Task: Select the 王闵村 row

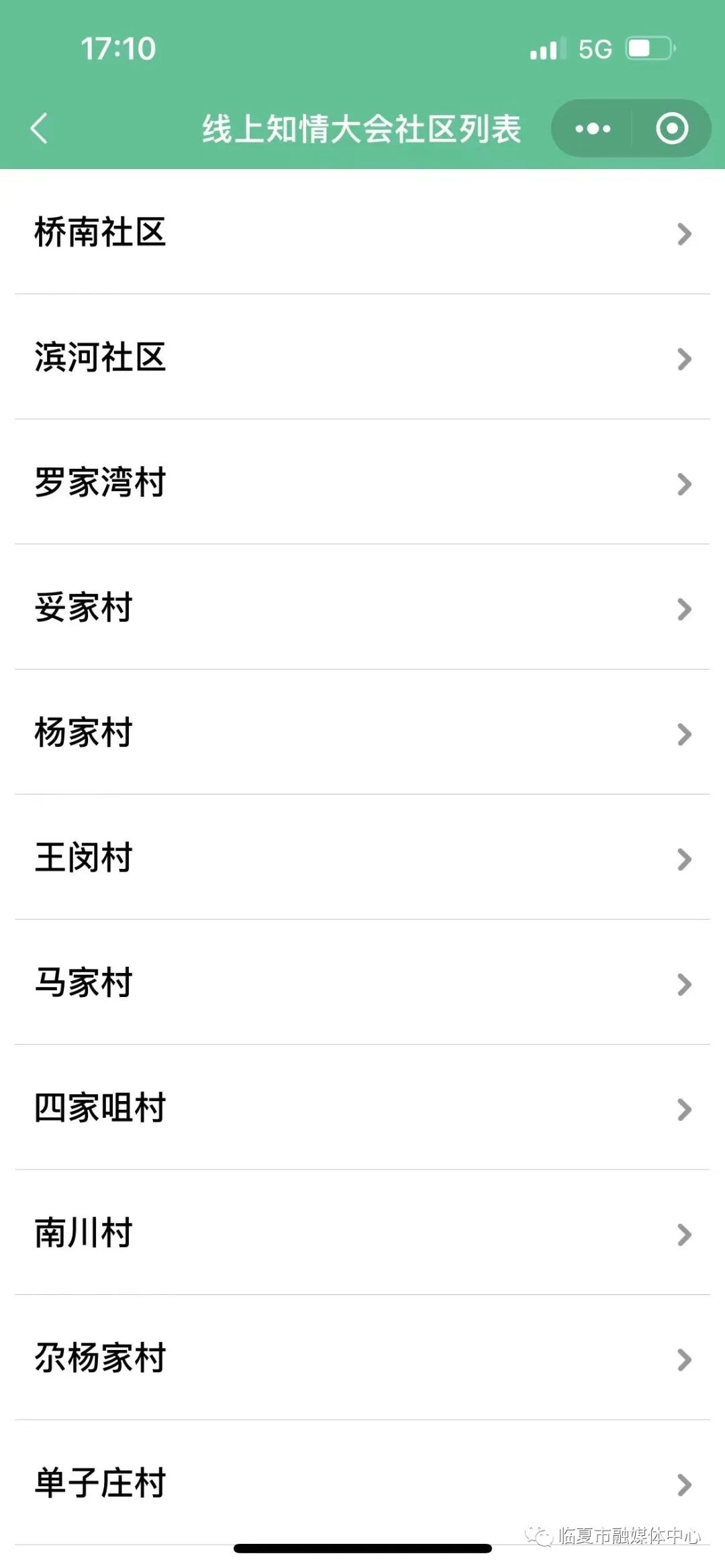Action: tap(362, 857)
